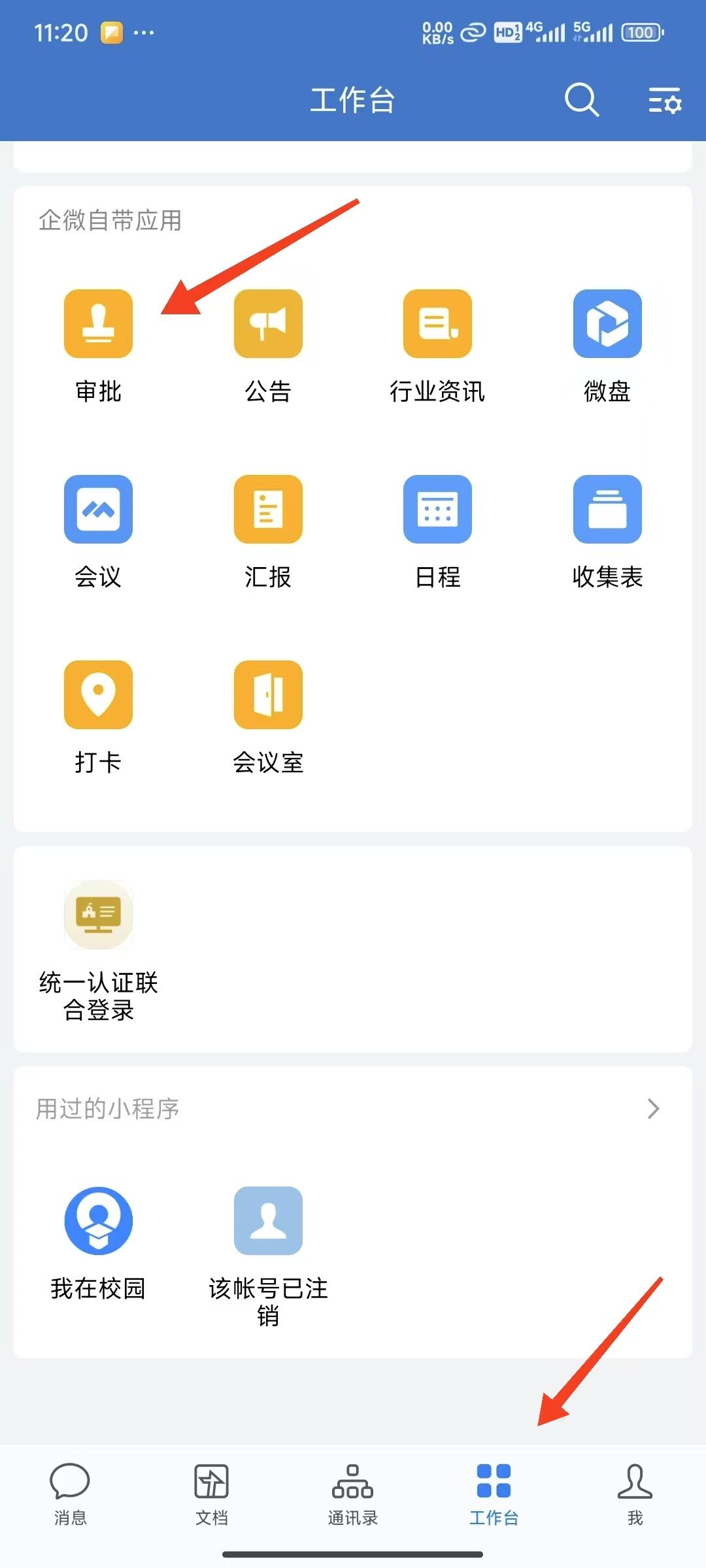Image resolution: width=706 pixels, height=1568 pixels.
Task: Launch the 收集表 form app
Action: (607, 510)
